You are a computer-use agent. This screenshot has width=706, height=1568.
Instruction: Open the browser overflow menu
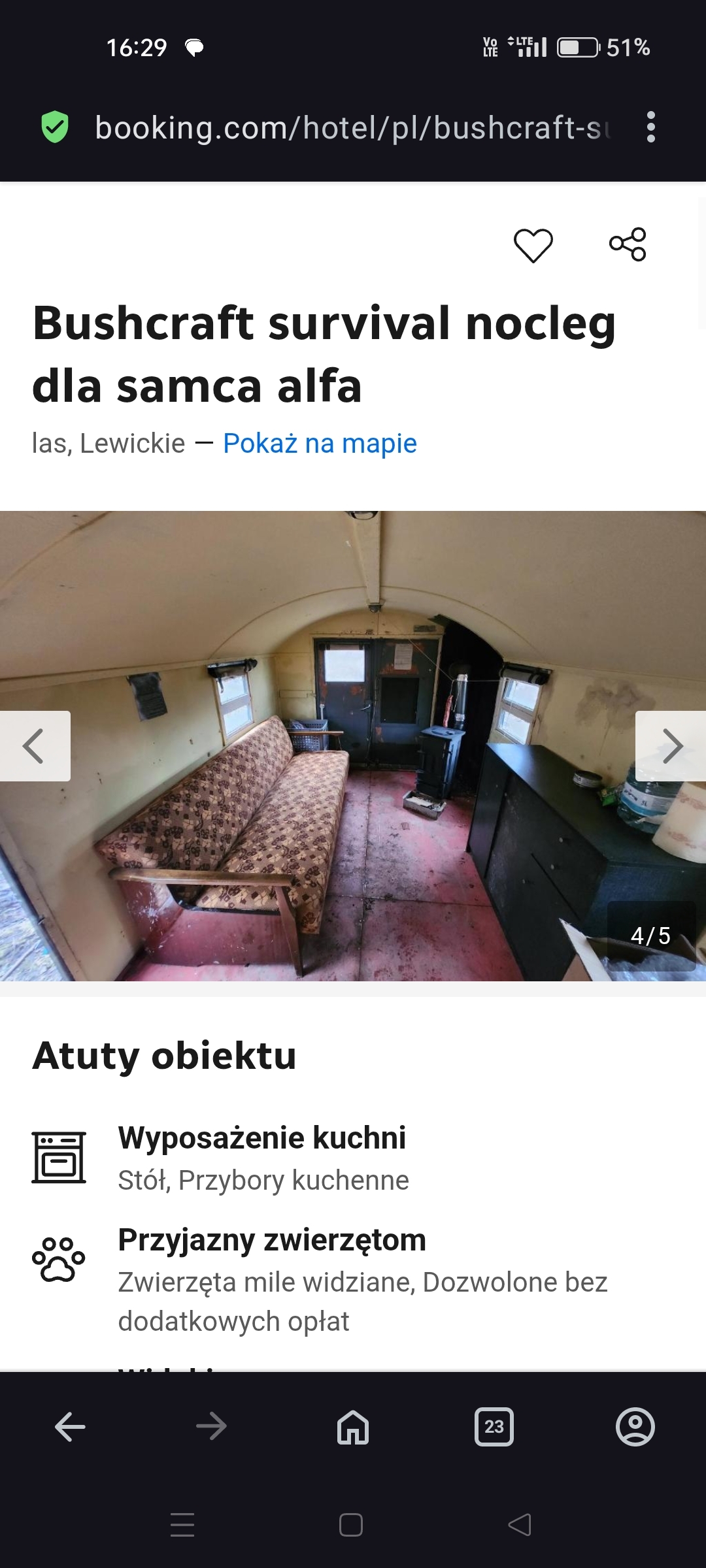[650, 127]
